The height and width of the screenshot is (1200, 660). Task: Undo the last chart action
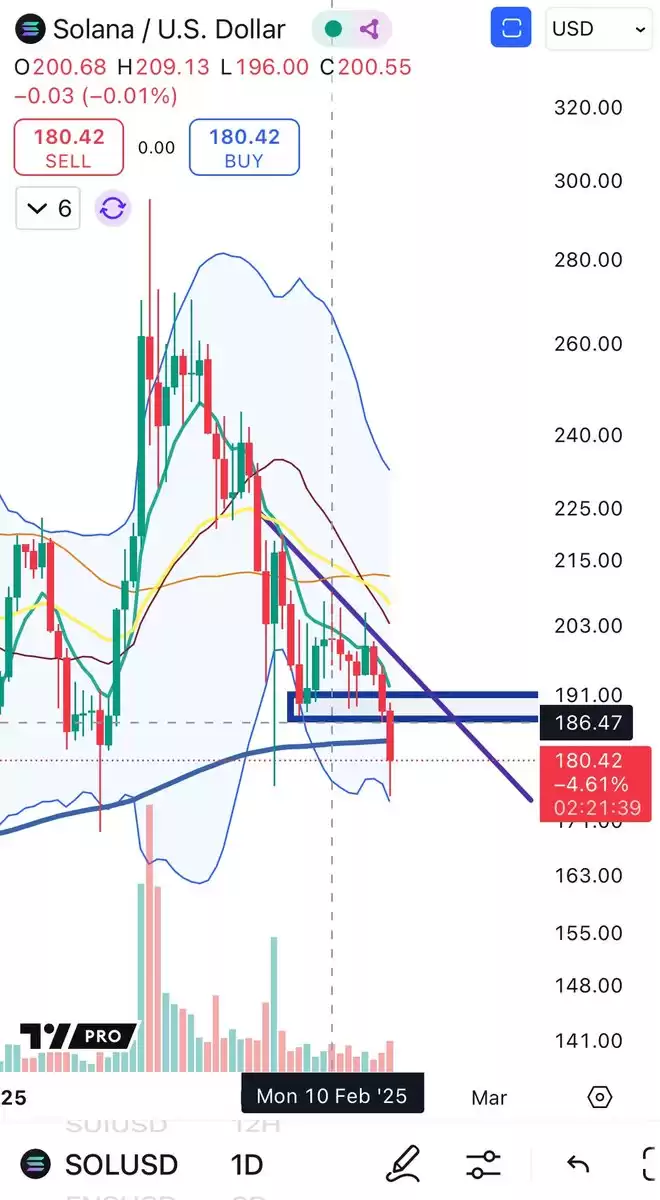pos(577,1164)
